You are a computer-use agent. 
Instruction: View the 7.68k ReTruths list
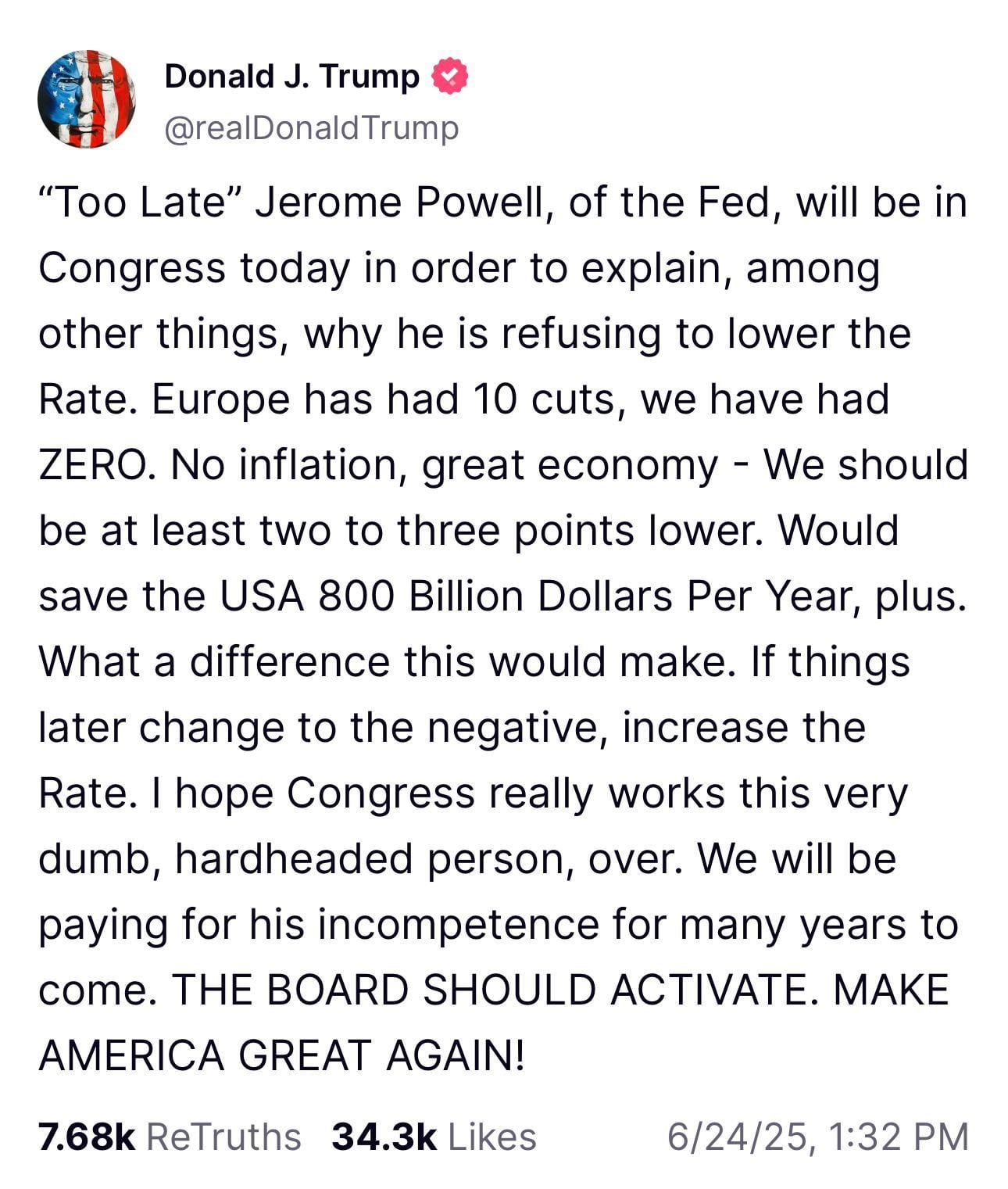click(x=170, y=1137)
